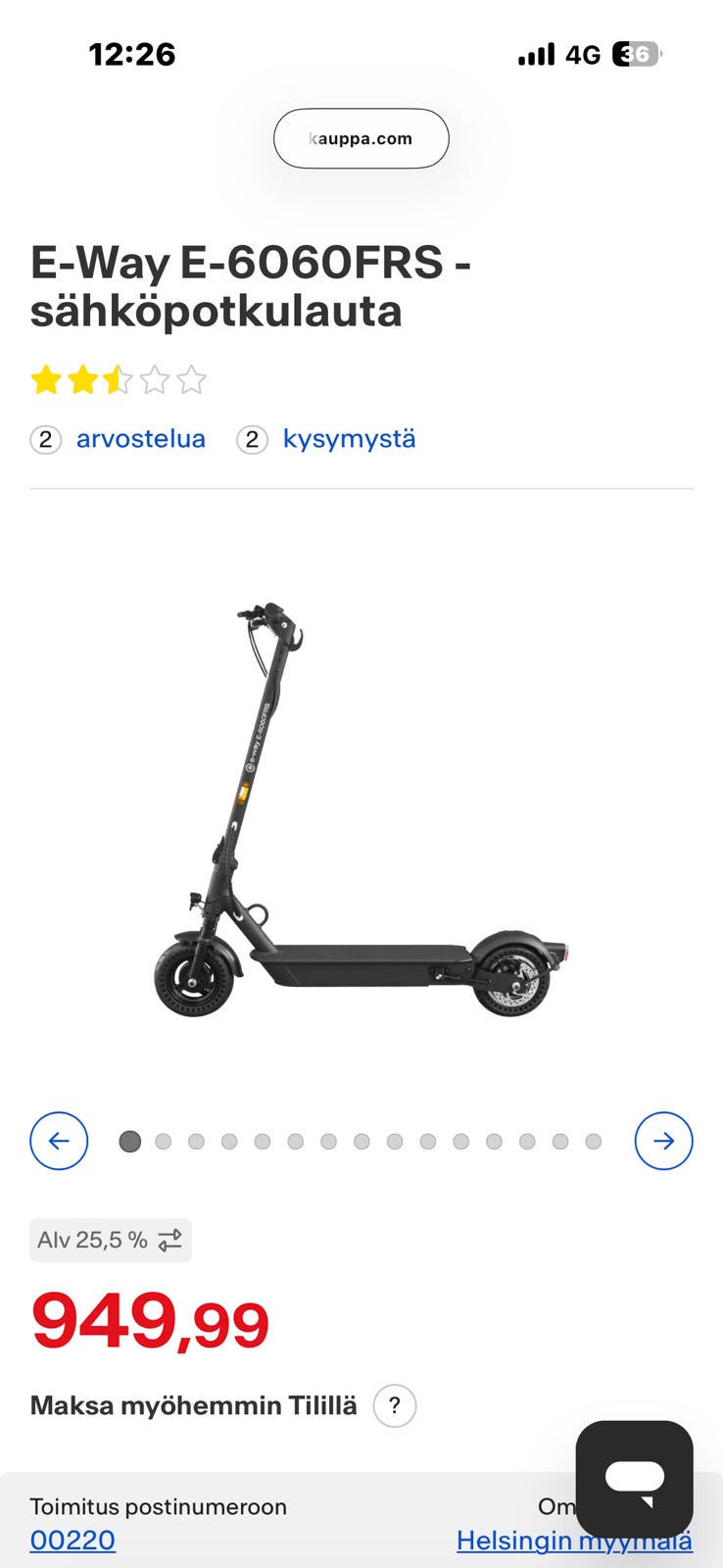
Task: Open the arvostelua reviews link
Action: tap(140, 438)
